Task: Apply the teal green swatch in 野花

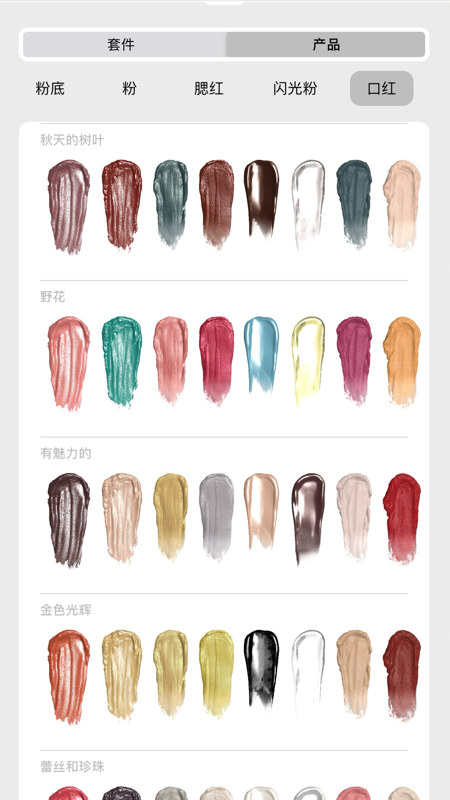Action: coord(122,361)
